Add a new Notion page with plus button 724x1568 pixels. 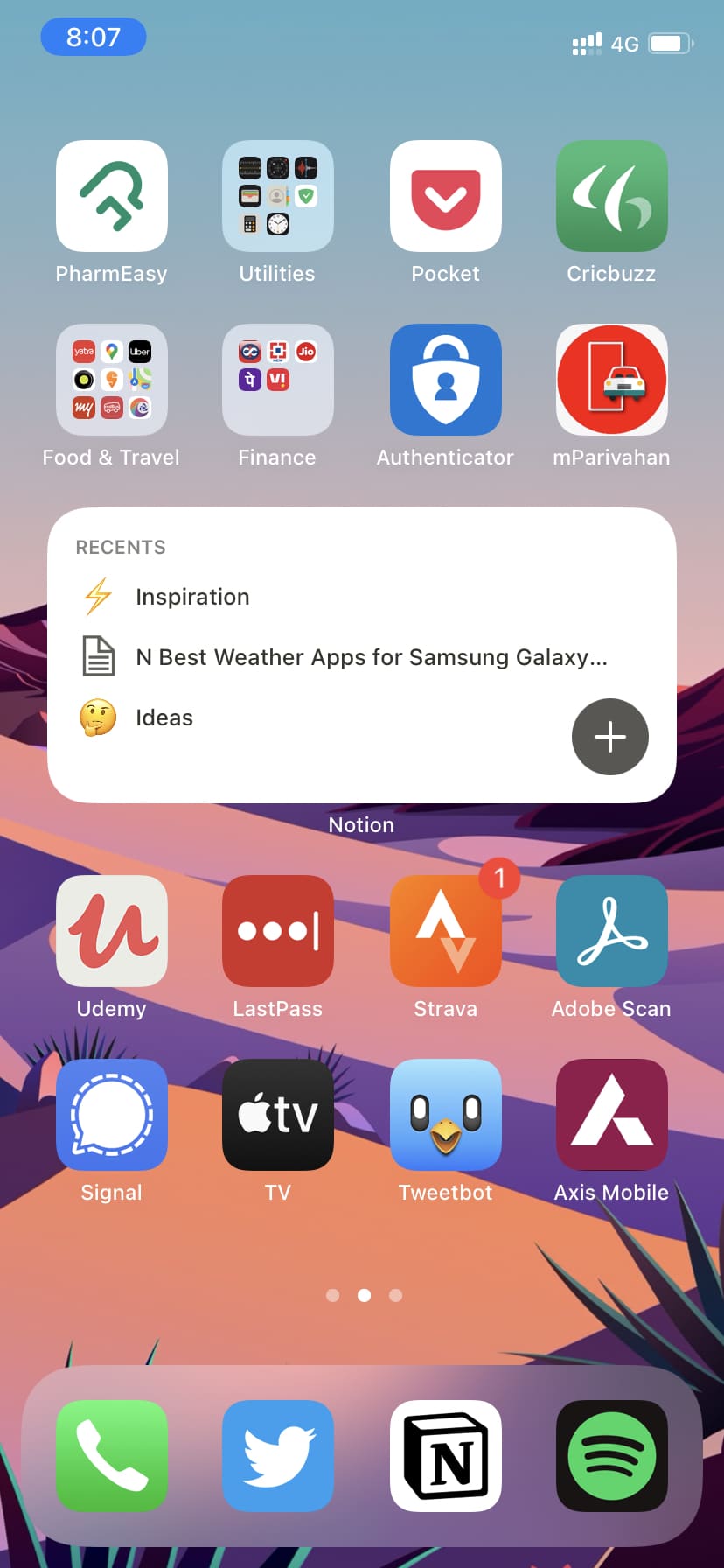[610, 737]
